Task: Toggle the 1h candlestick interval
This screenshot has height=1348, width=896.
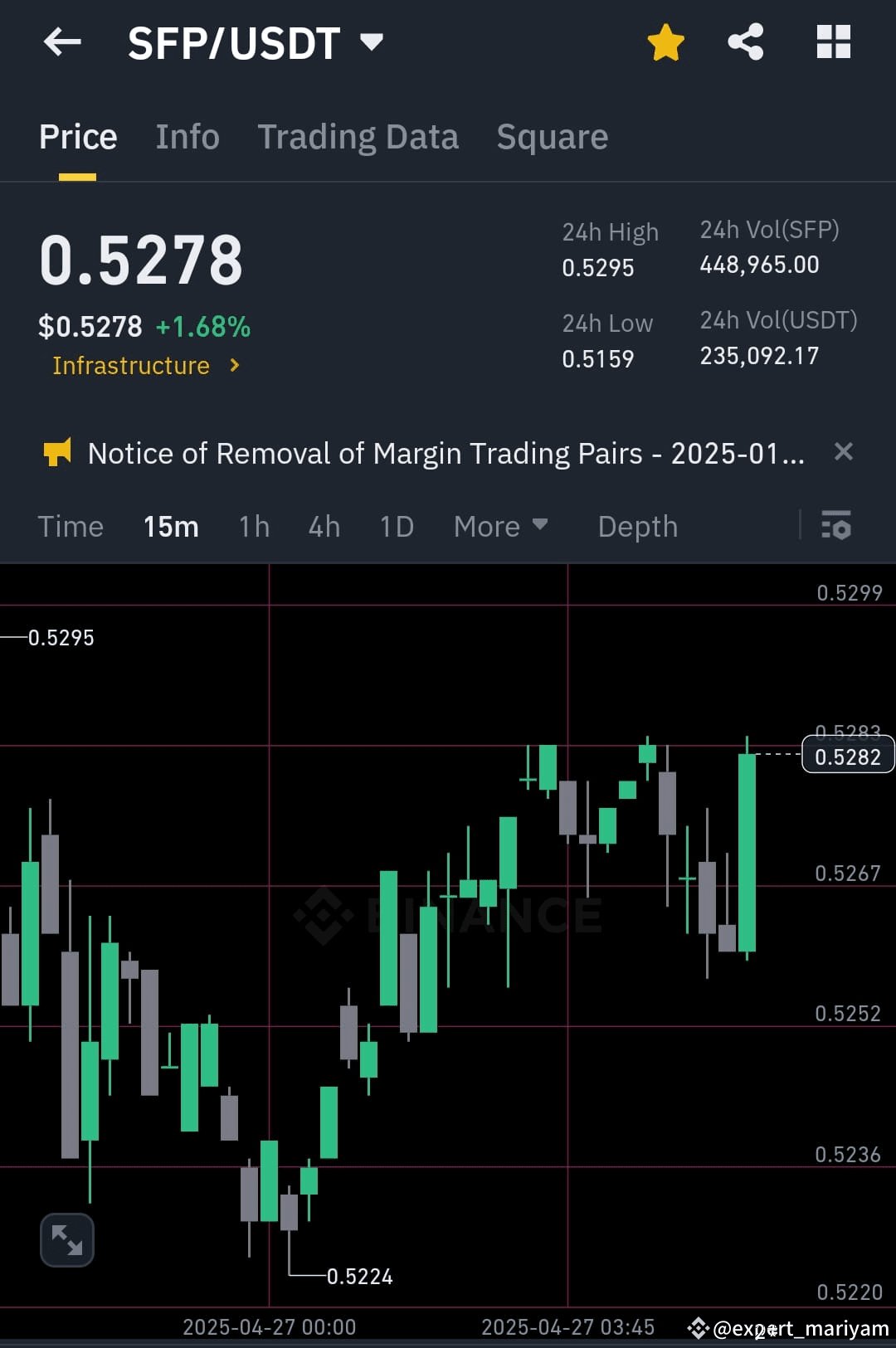Action: pos(253,526)
